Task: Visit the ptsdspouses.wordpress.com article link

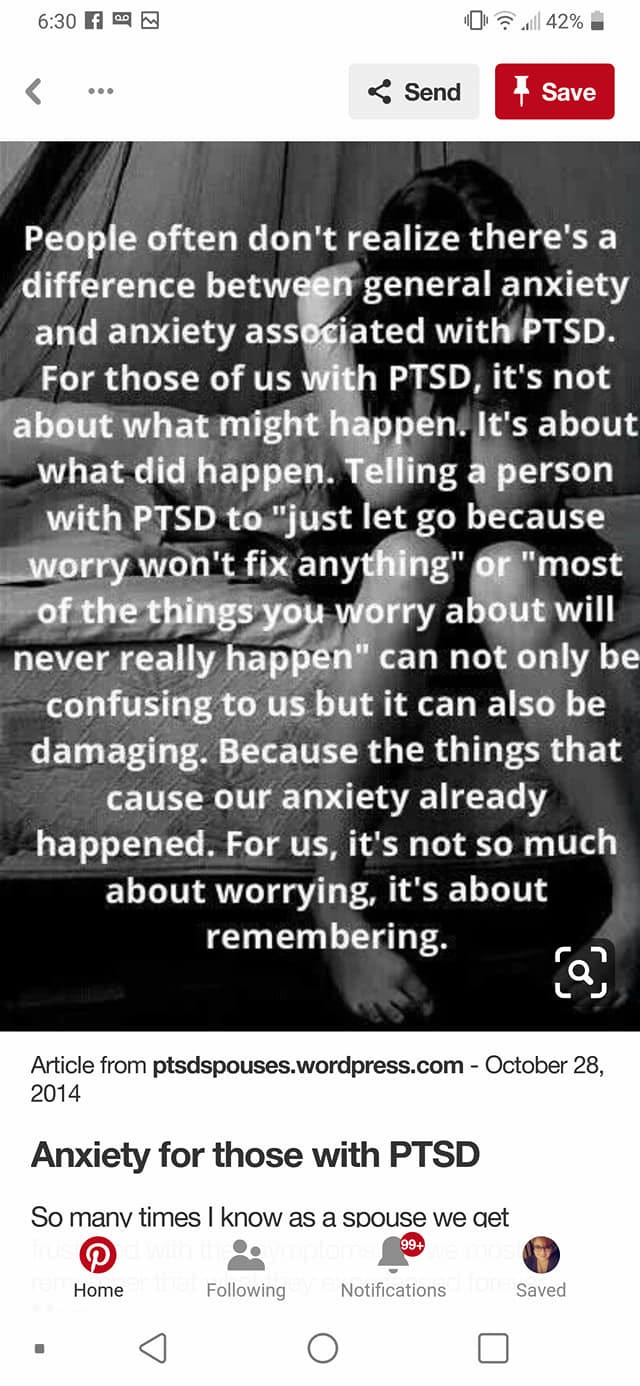Action: point(308,1065)
